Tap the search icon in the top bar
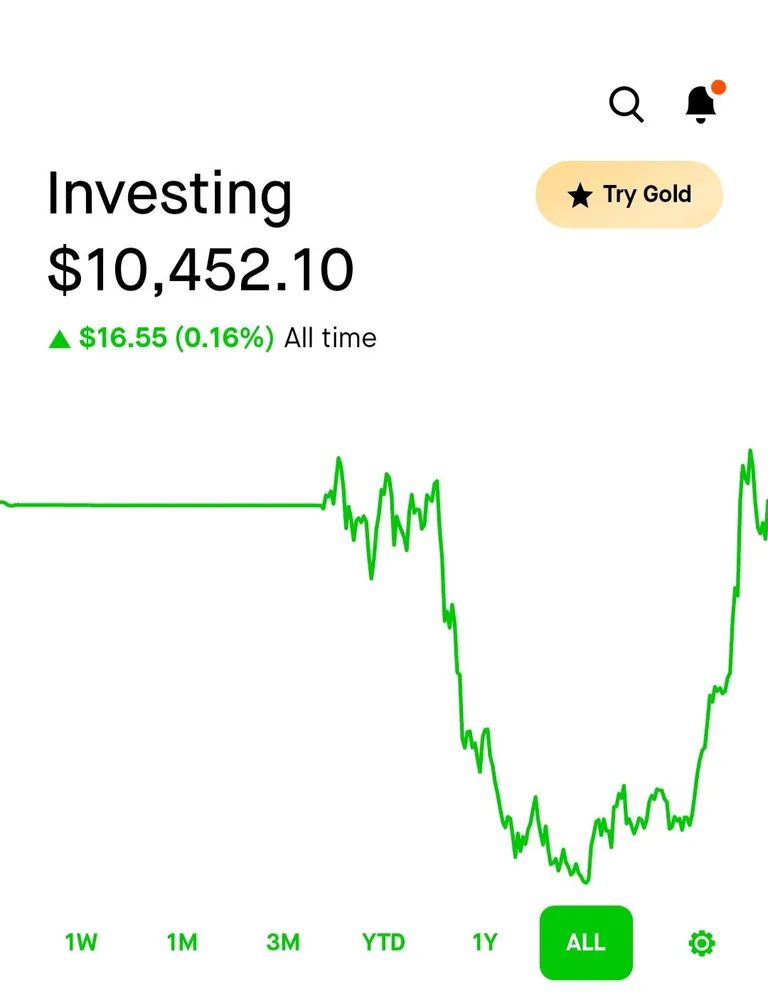Viewport: 768px width, 1000px height. click(x=626, y=104)
